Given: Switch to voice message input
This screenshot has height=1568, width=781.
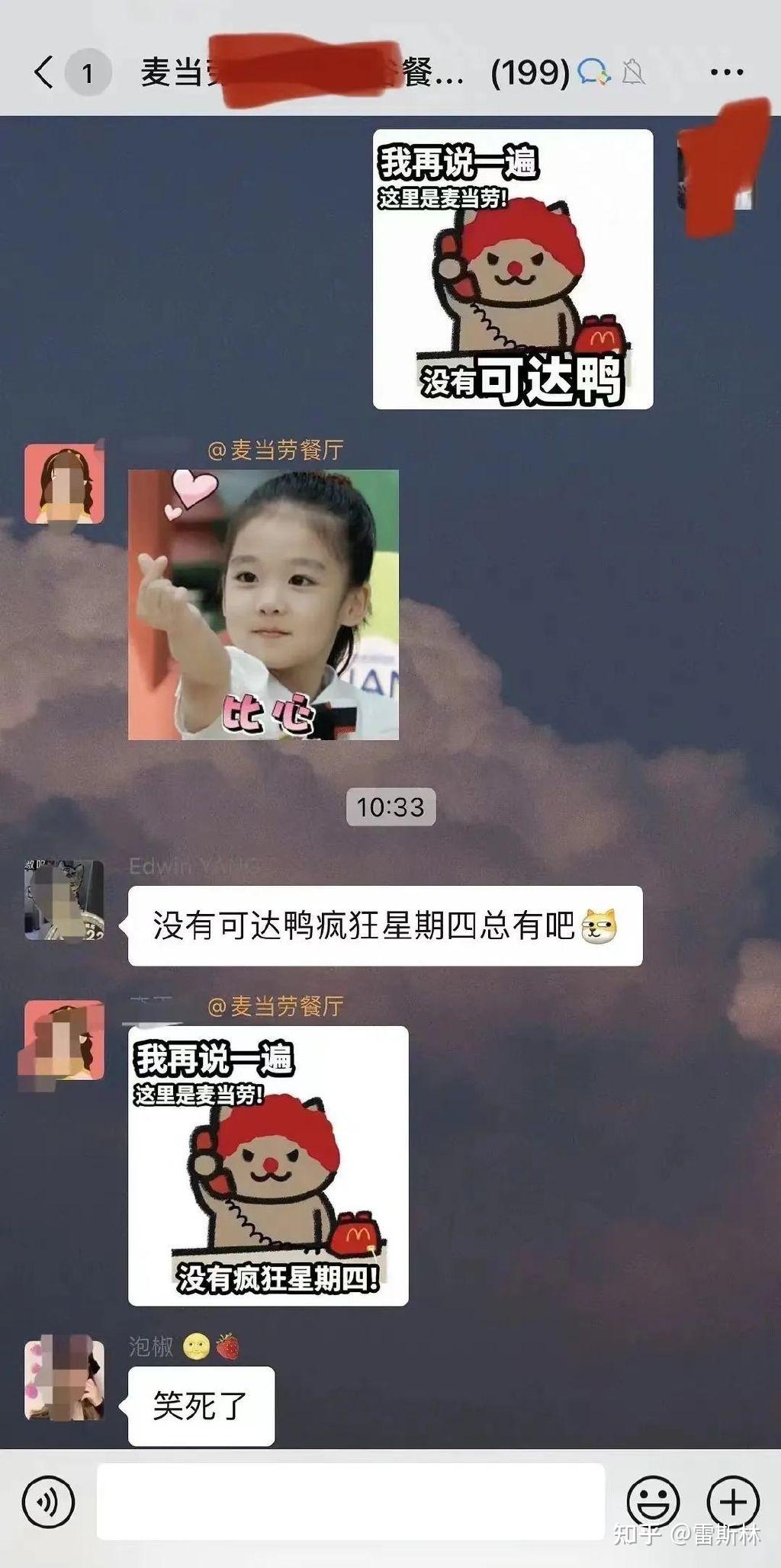Looking at the screenshot, I should (x=49, y=1502).
